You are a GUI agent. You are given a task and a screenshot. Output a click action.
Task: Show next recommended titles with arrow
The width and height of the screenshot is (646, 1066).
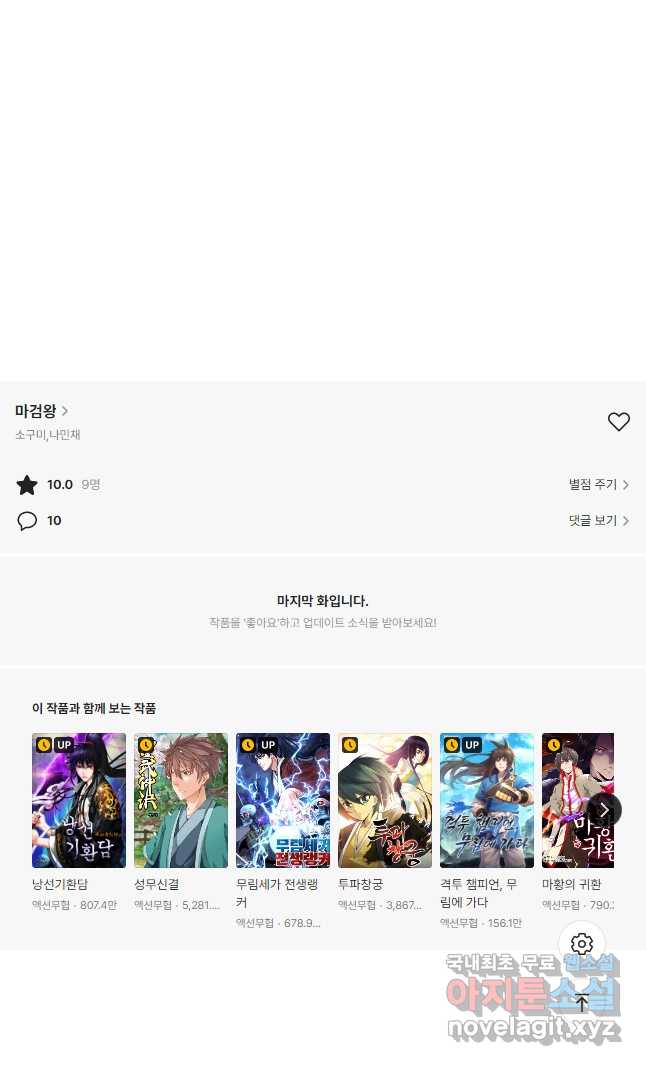[604, 810]
